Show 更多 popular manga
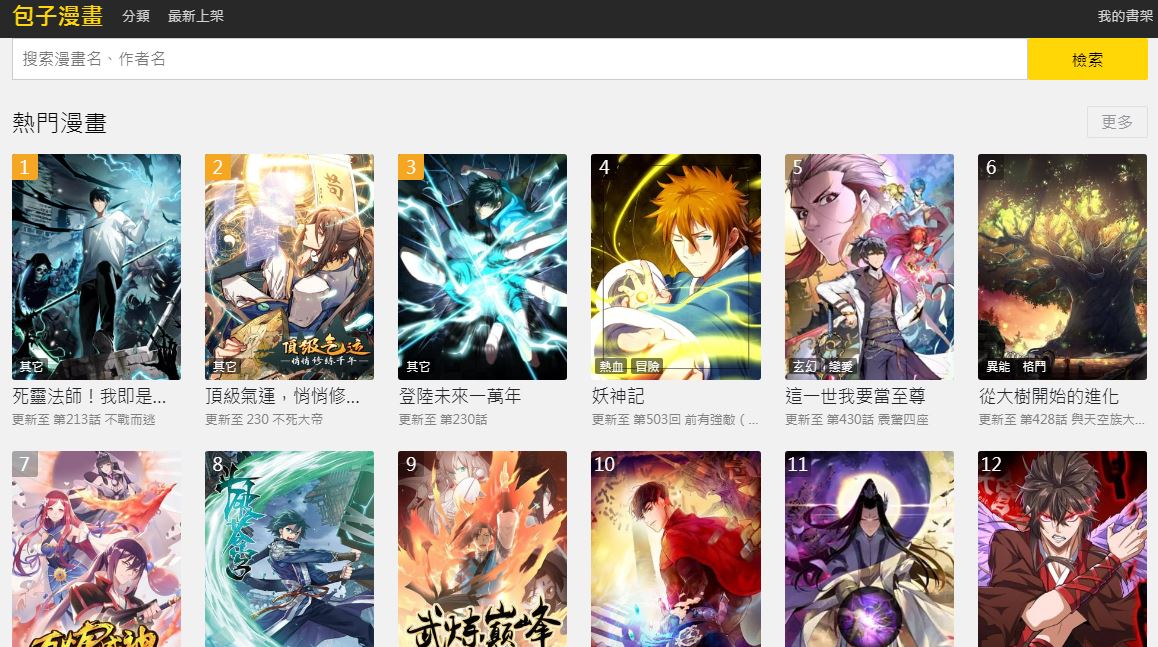 tap(1117, 122)
